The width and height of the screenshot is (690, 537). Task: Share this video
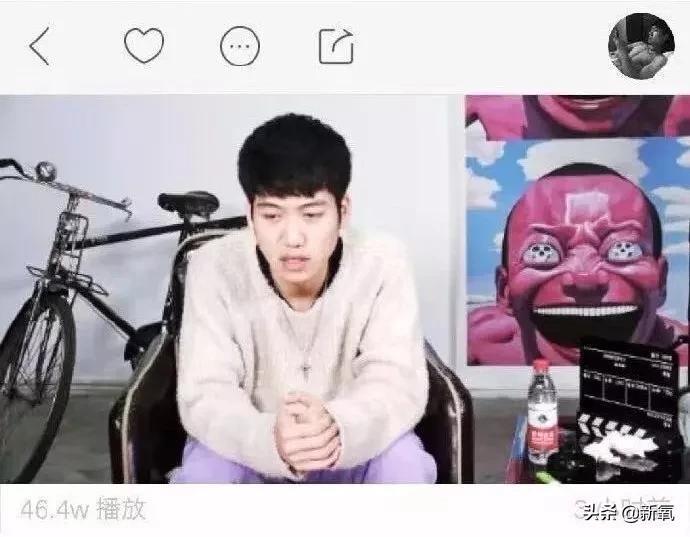(x=335, y=46)
